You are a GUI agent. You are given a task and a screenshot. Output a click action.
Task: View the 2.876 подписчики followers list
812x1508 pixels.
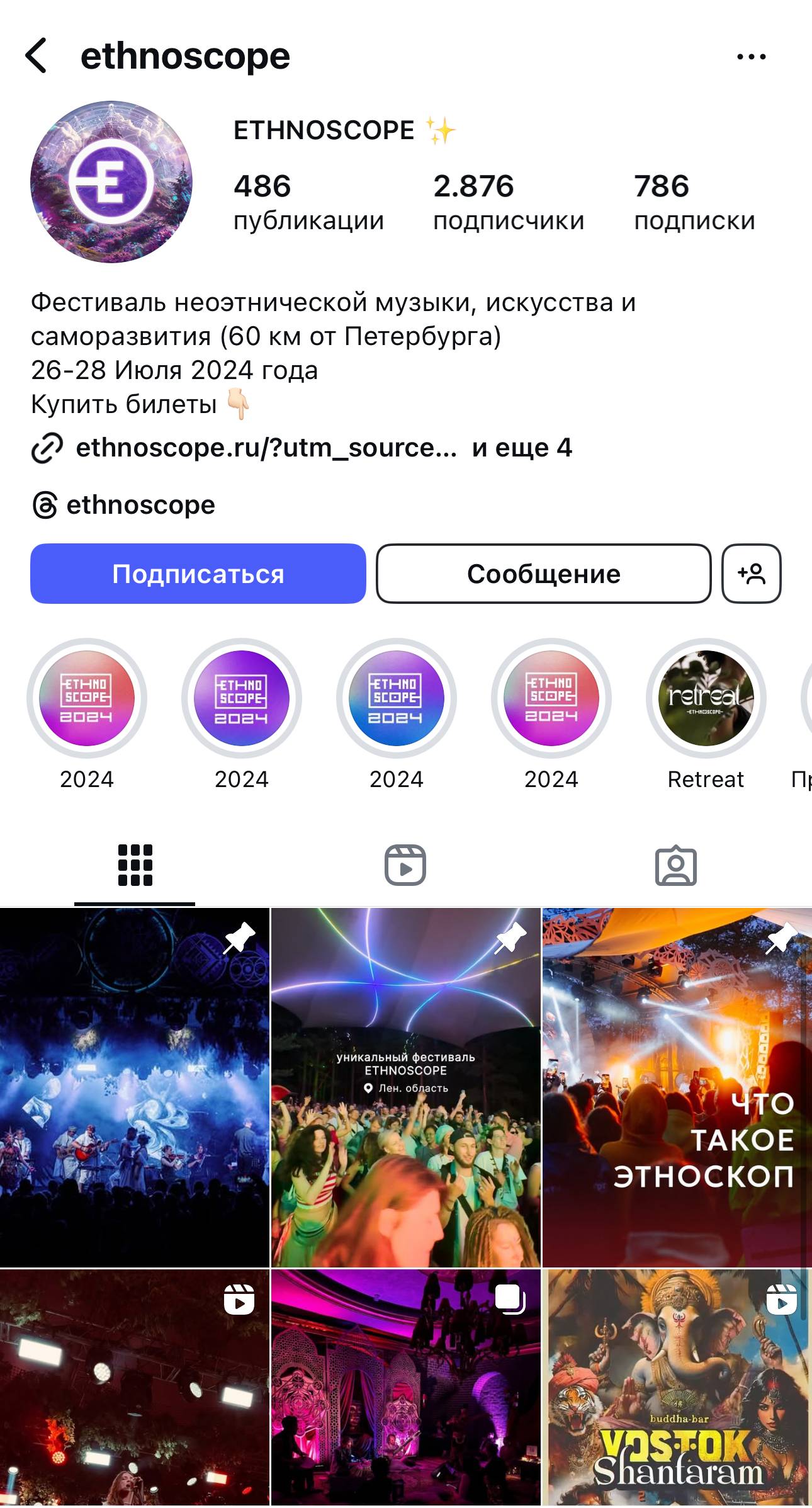(x=508, y=202)
